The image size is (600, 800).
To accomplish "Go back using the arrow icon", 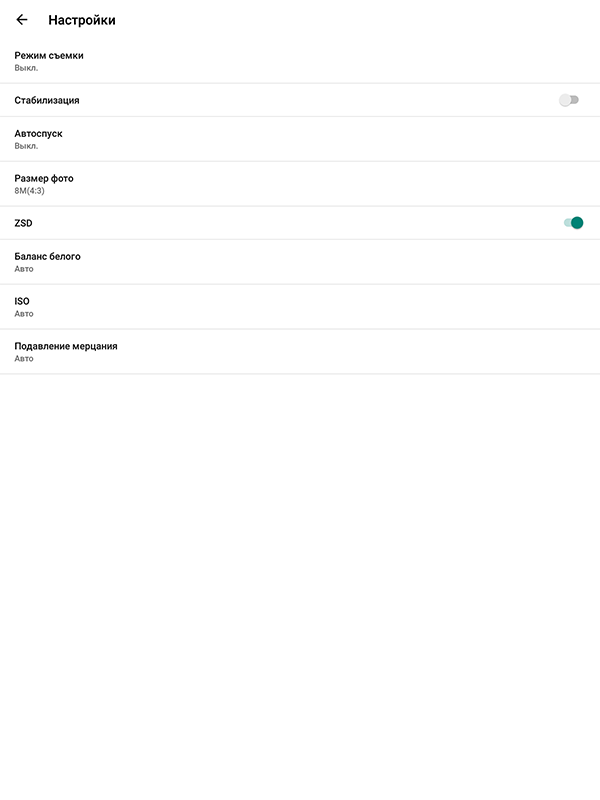I will point(22,20).
